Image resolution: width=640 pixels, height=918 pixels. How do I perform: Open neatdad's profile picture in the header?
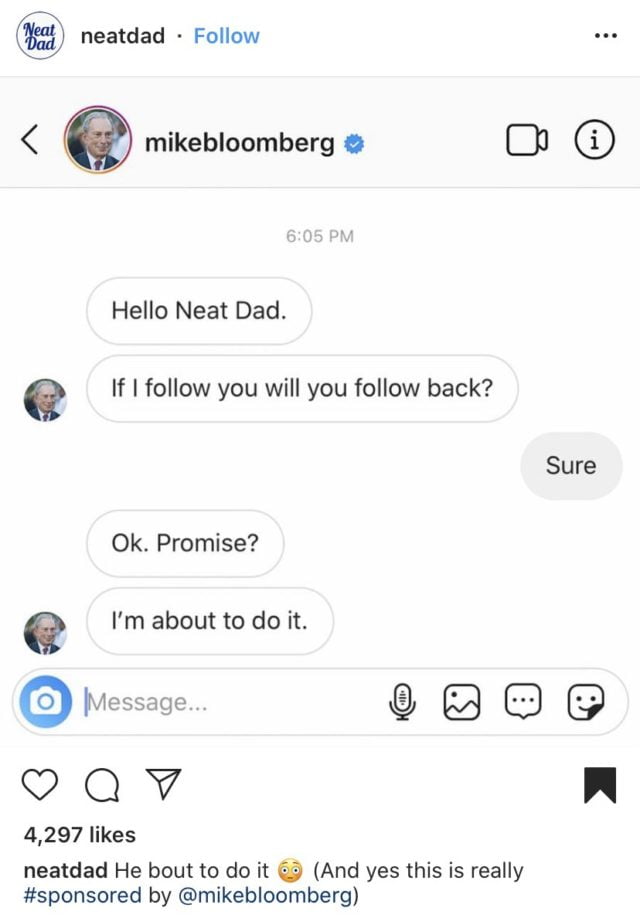pyautogui.click(x=41, y=36)
